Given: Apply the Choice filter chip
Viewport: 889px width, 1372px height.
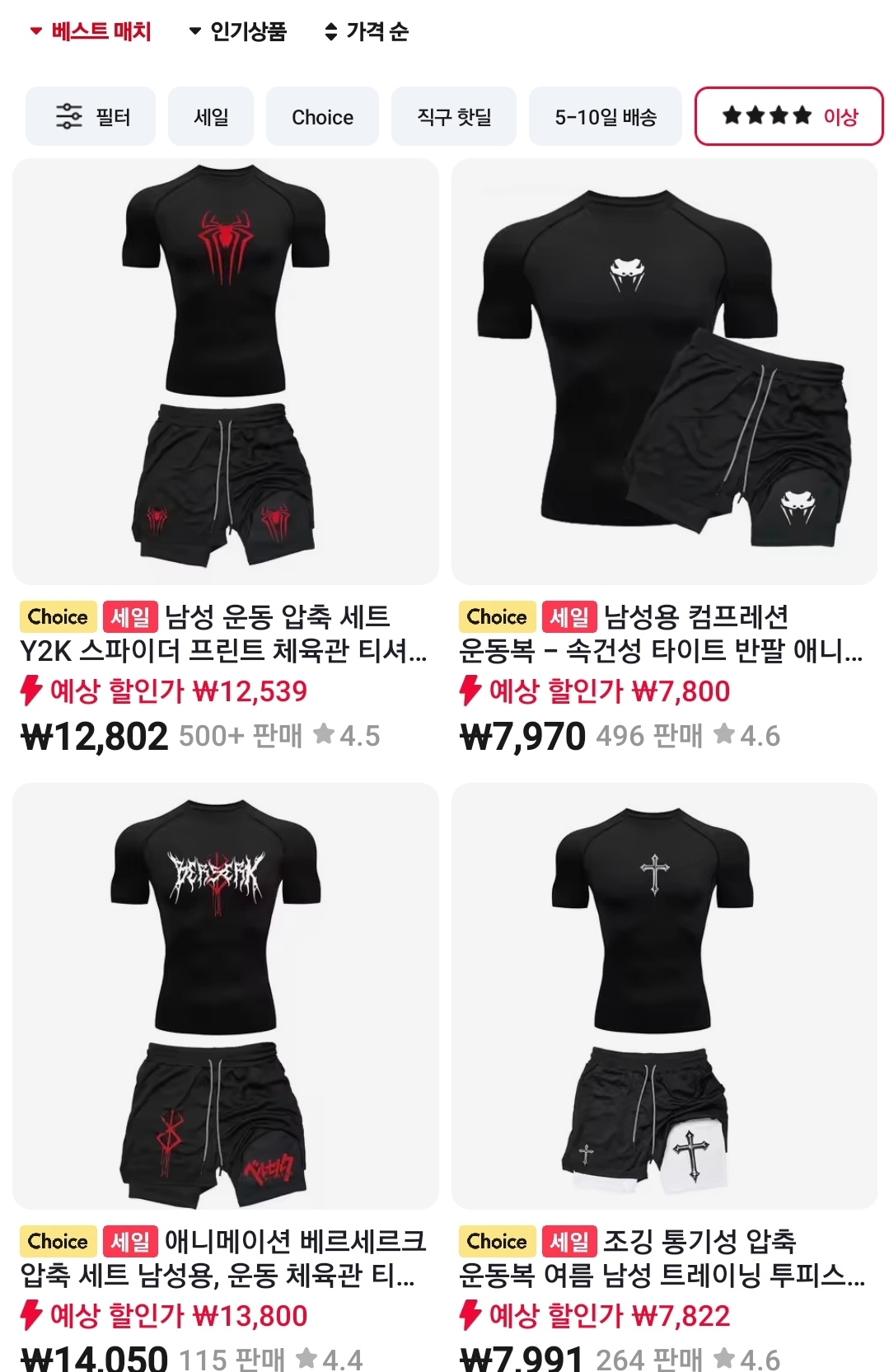Looking at the screenshot, I should [x=322, y=117].
